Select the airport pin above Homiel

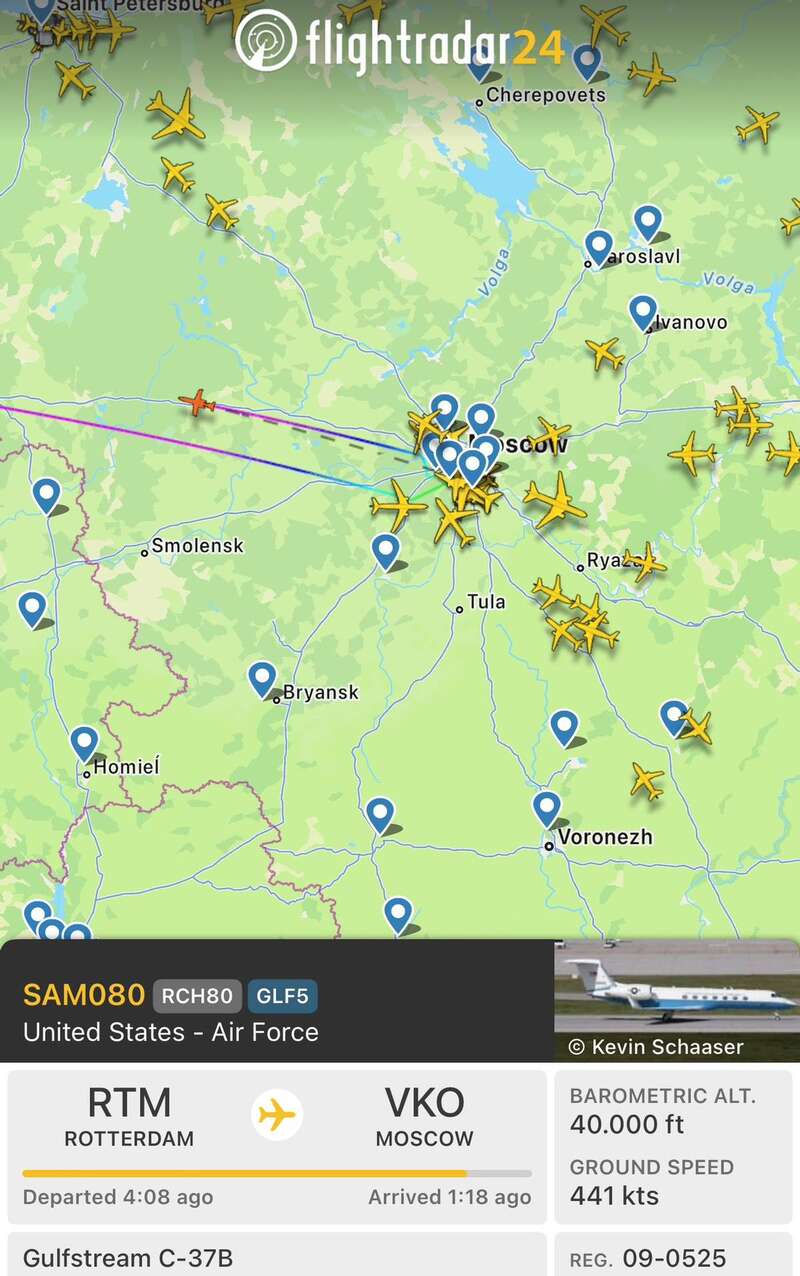click(84, 743)
